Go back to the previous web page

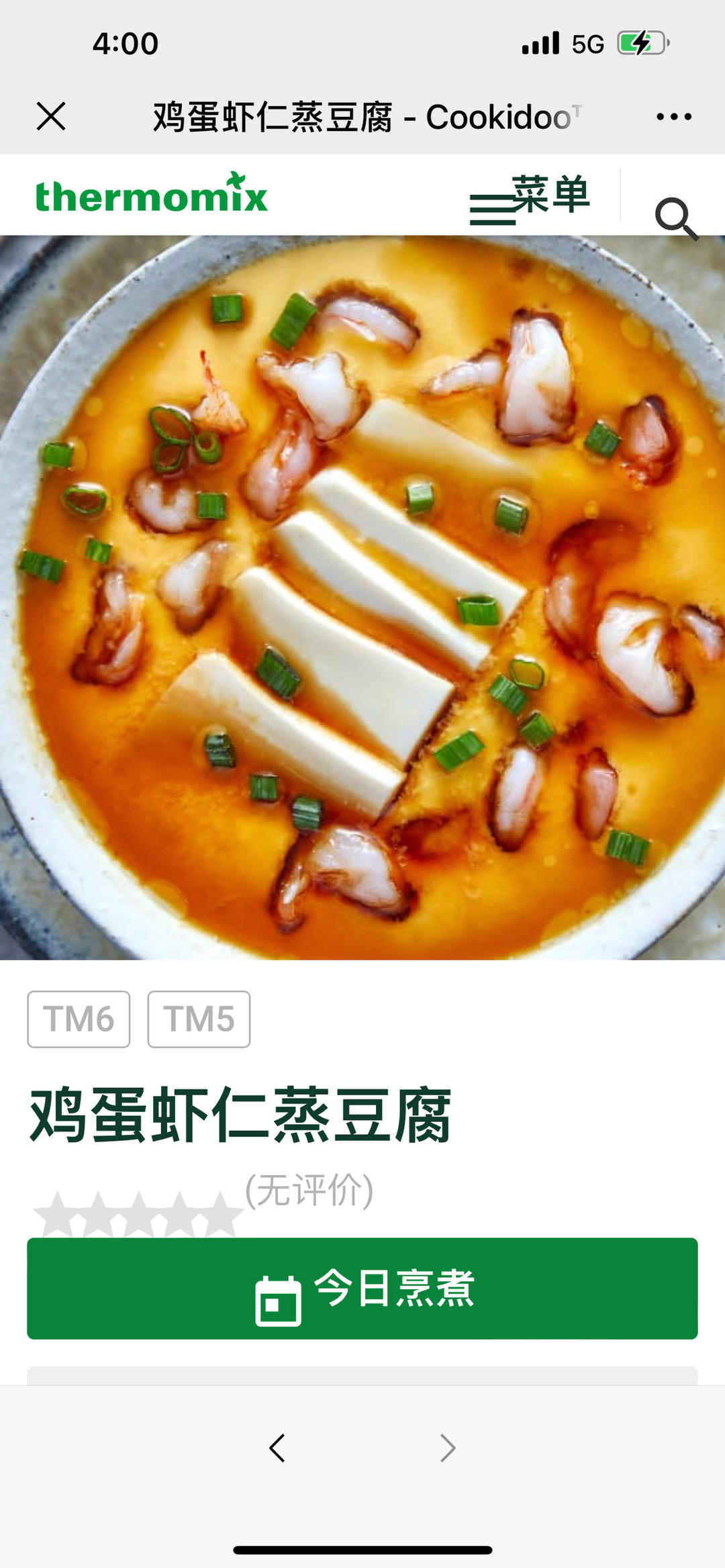277,1447
